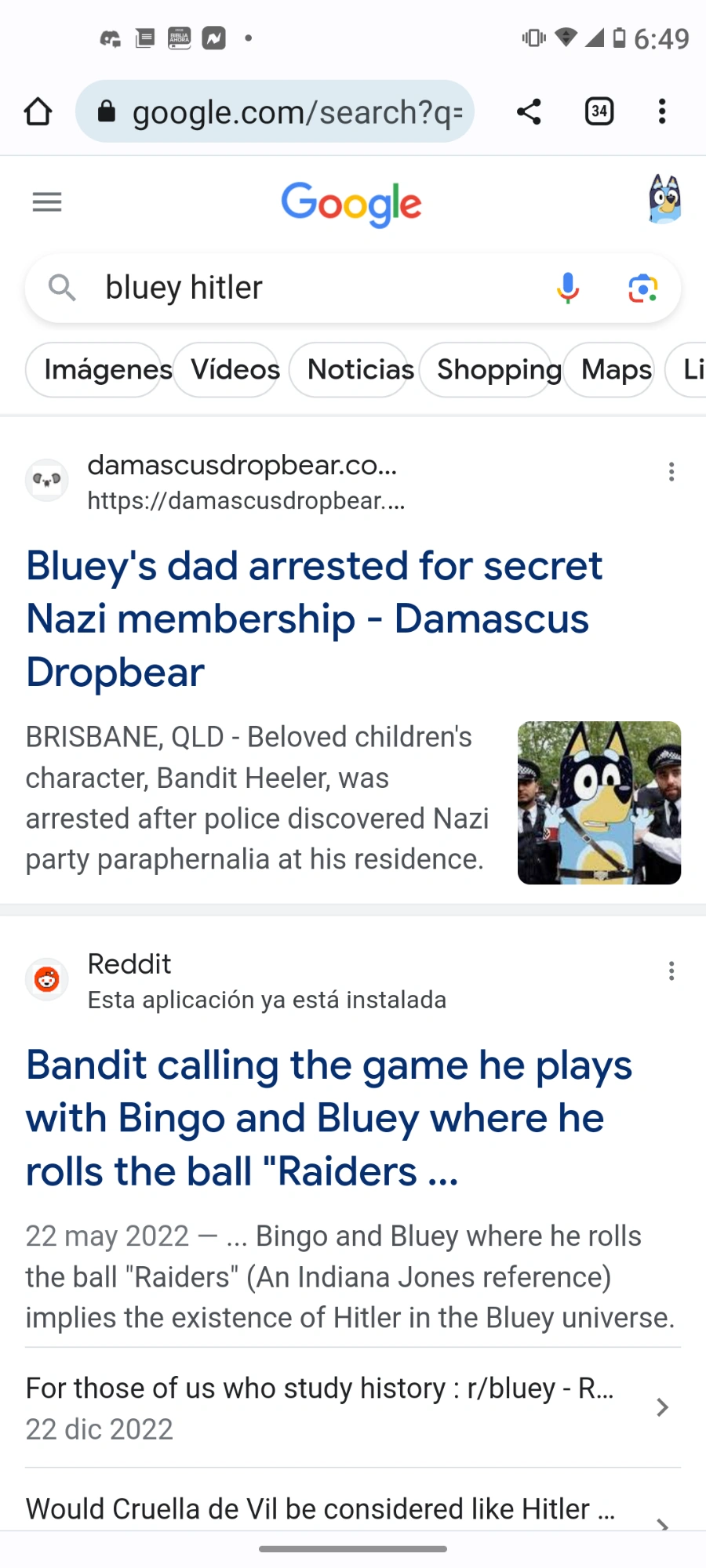Open the three-dot options for the Reddit result
706x1568 pixels.
(671, 971)
